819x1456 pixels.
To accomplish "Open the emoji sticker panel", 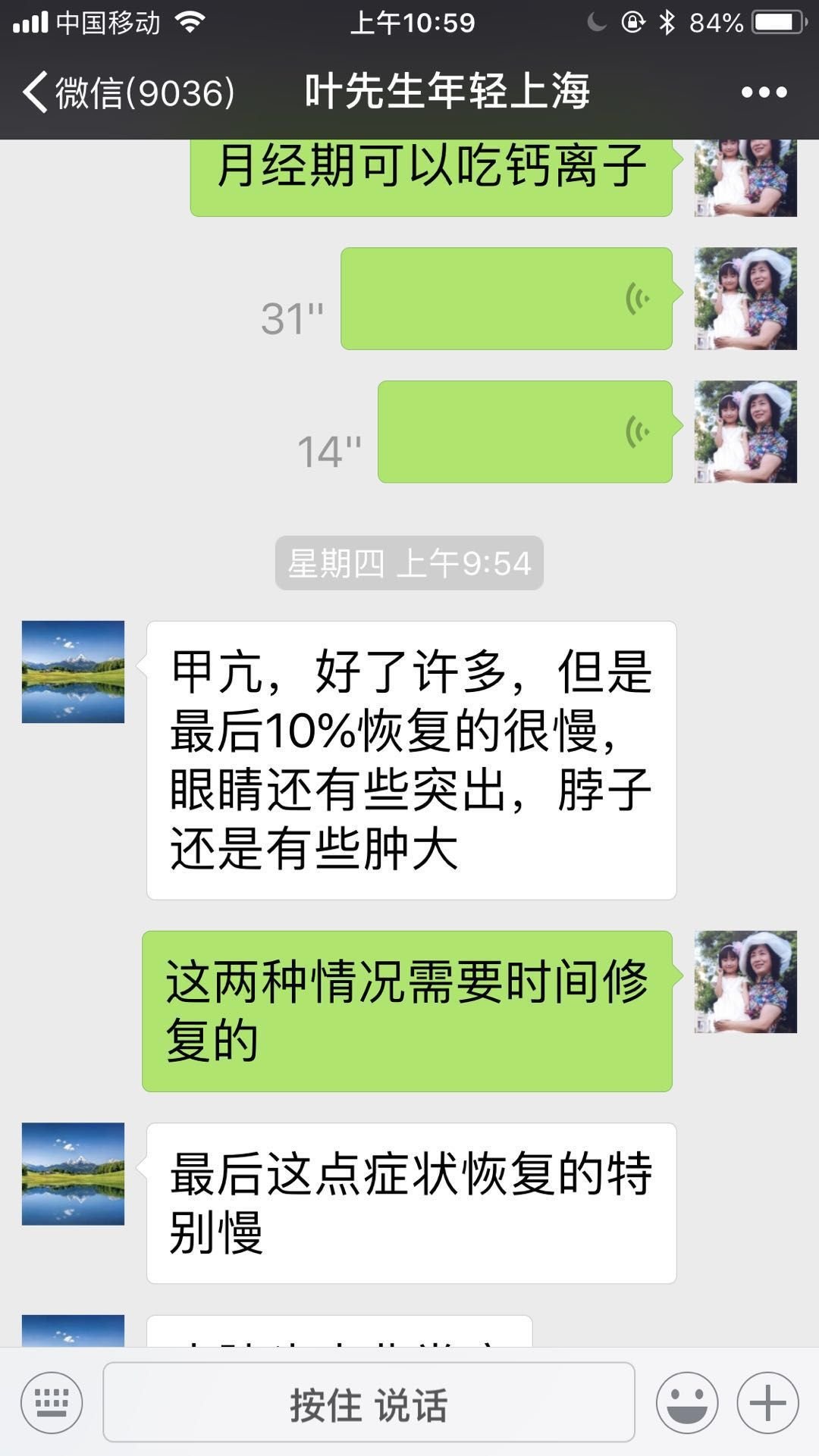I will [687, 1402].
